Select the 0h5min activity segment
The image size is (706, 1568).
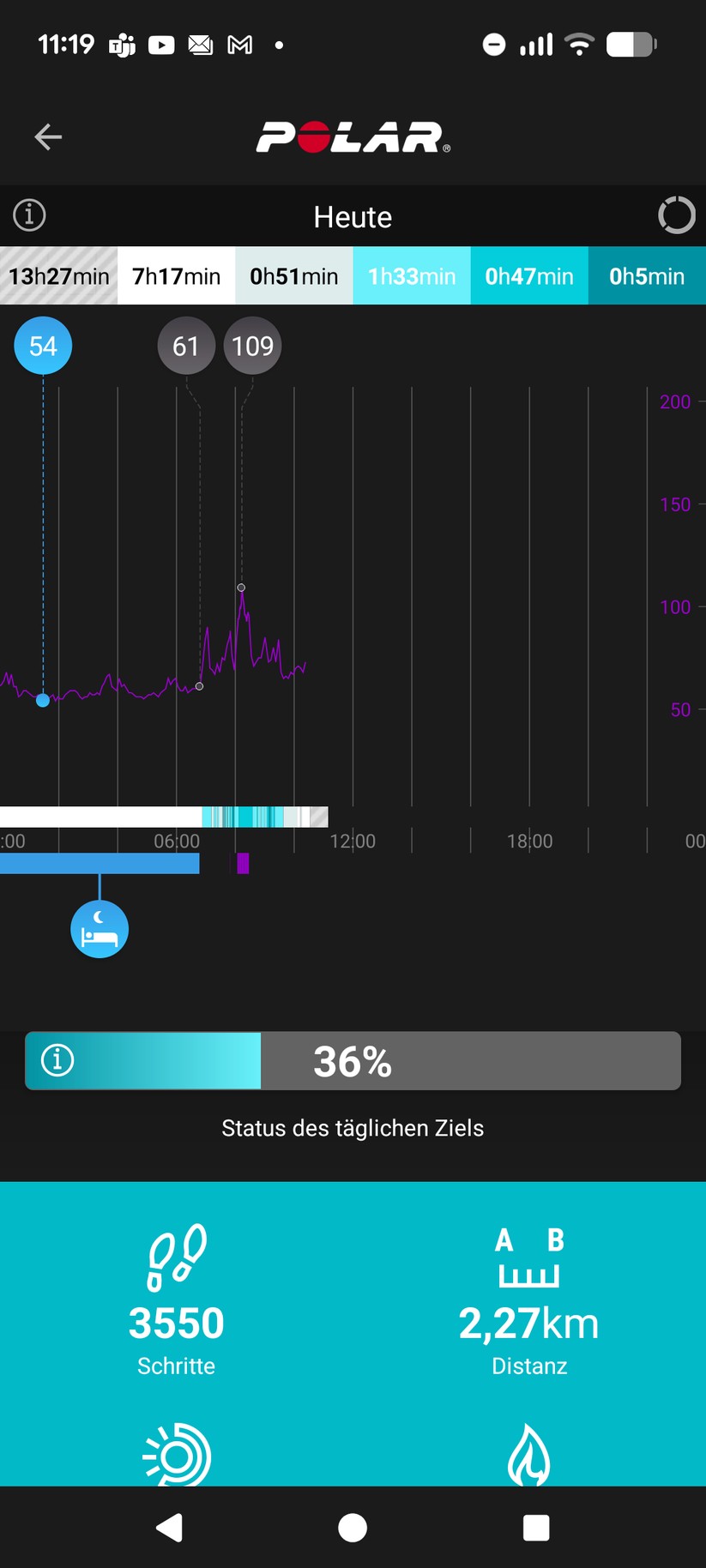pos(647,276)
